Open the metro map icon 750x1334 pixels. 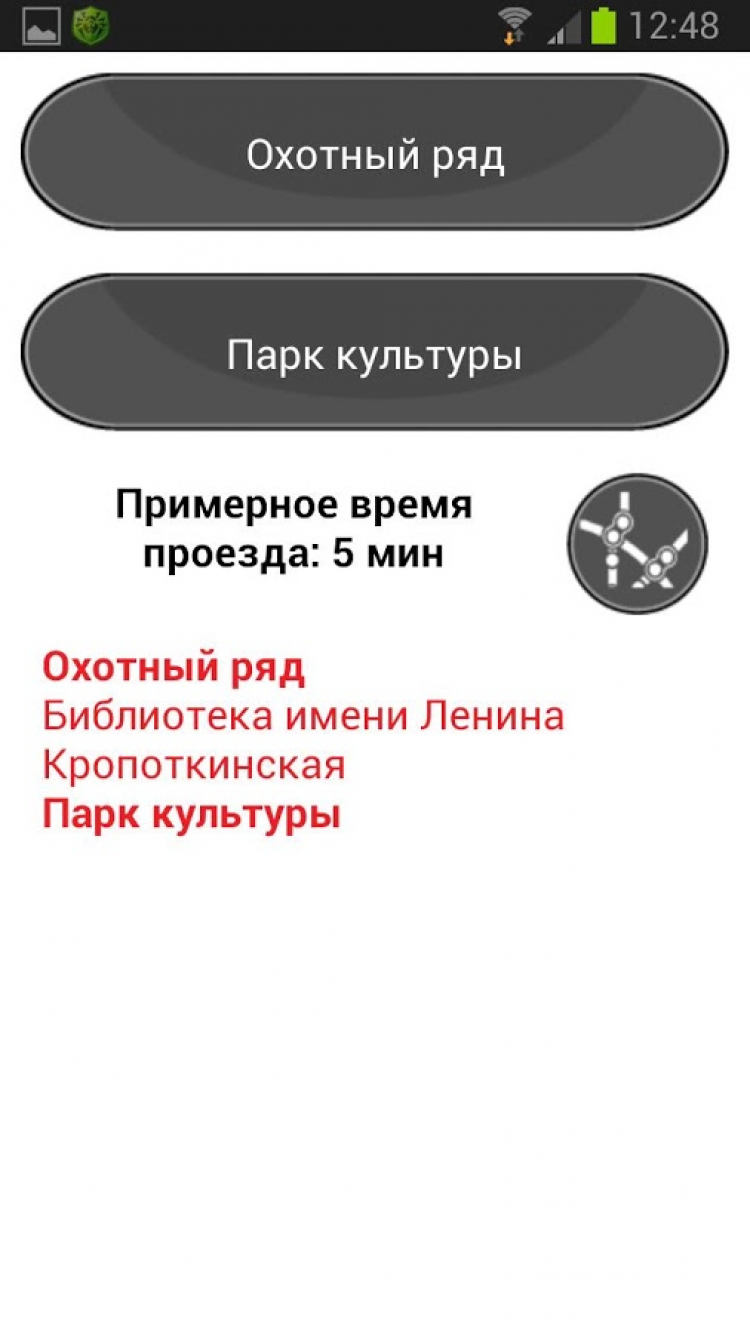point(637,544)
